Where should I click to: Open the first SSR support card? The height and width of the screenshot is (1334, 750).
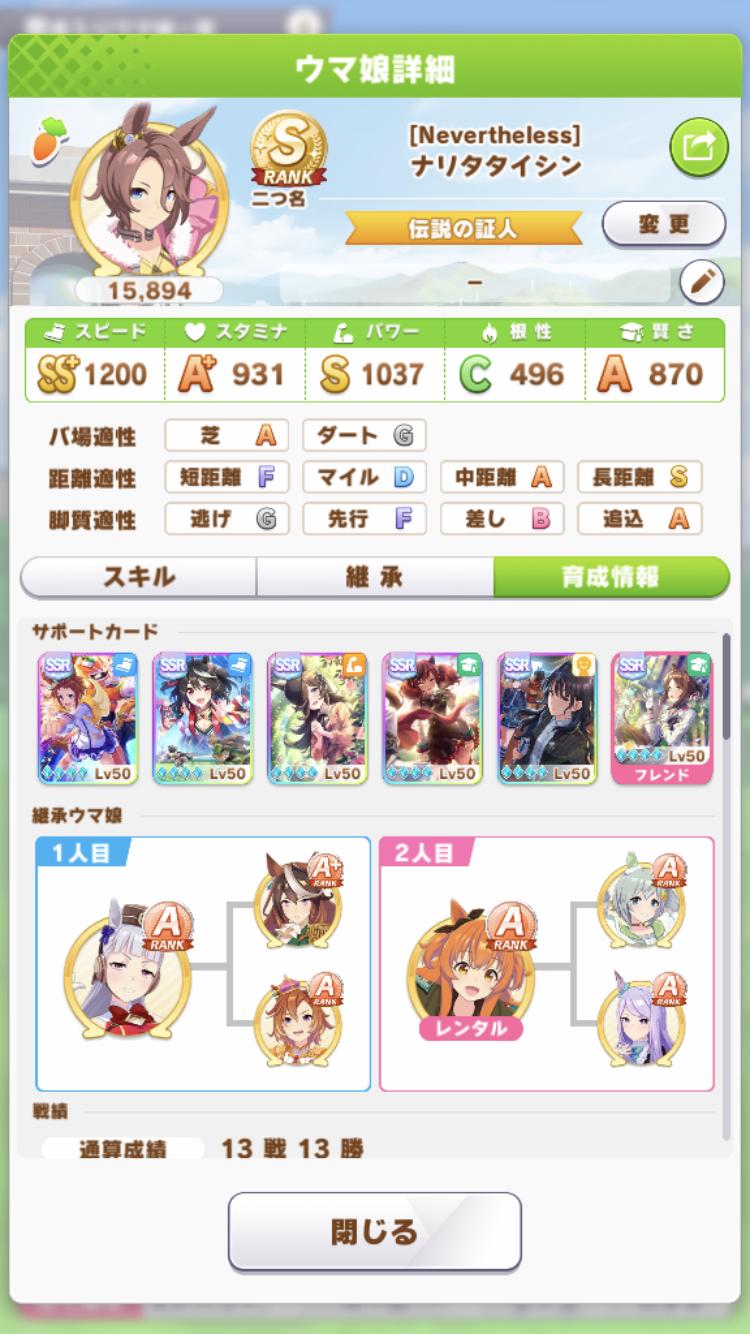(88, 717)
